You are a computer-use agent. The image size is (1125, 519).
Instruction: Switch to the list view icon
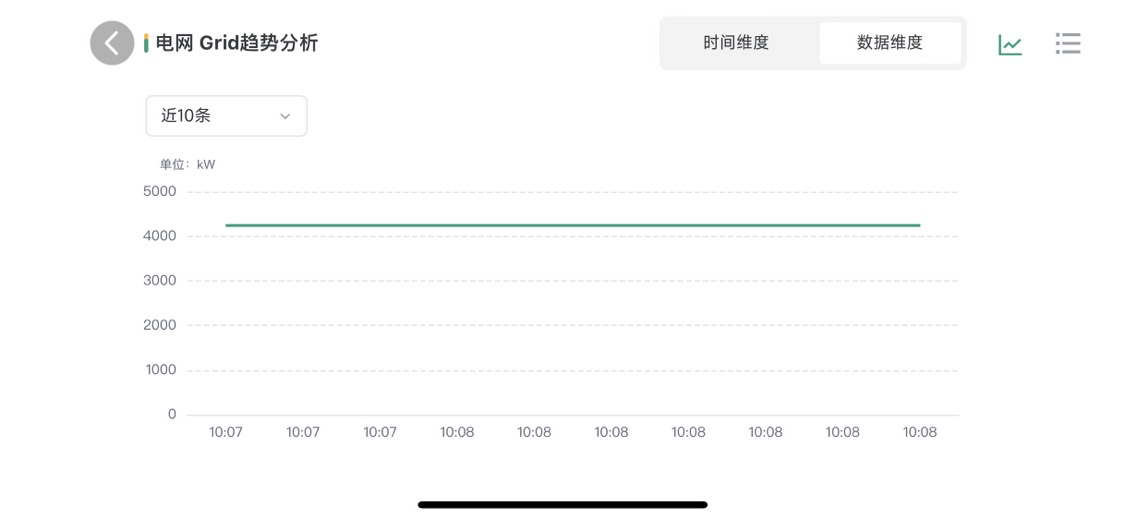pyautogui.click(x=1068, y=44)
